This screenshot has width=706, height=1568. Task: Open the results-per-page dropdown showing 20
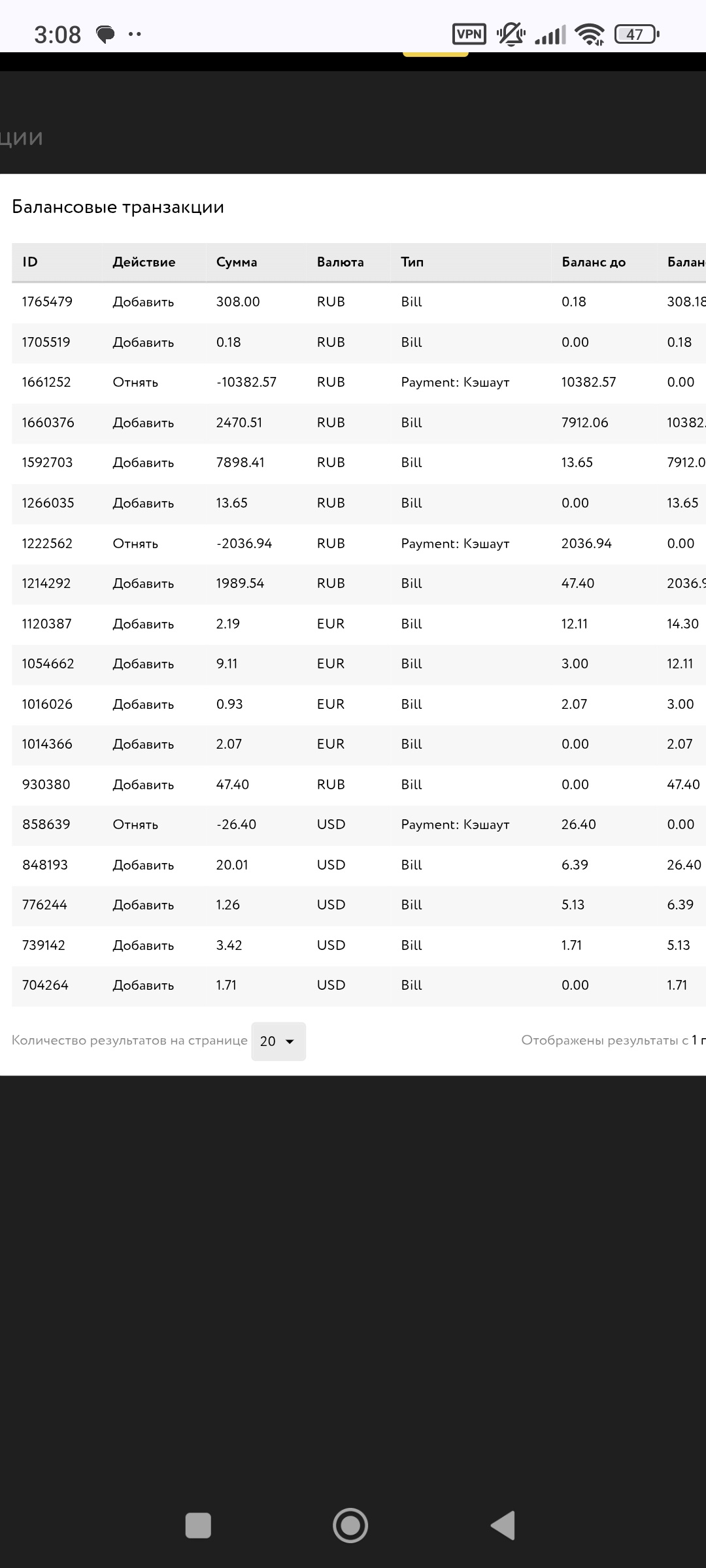[278, 1041]
